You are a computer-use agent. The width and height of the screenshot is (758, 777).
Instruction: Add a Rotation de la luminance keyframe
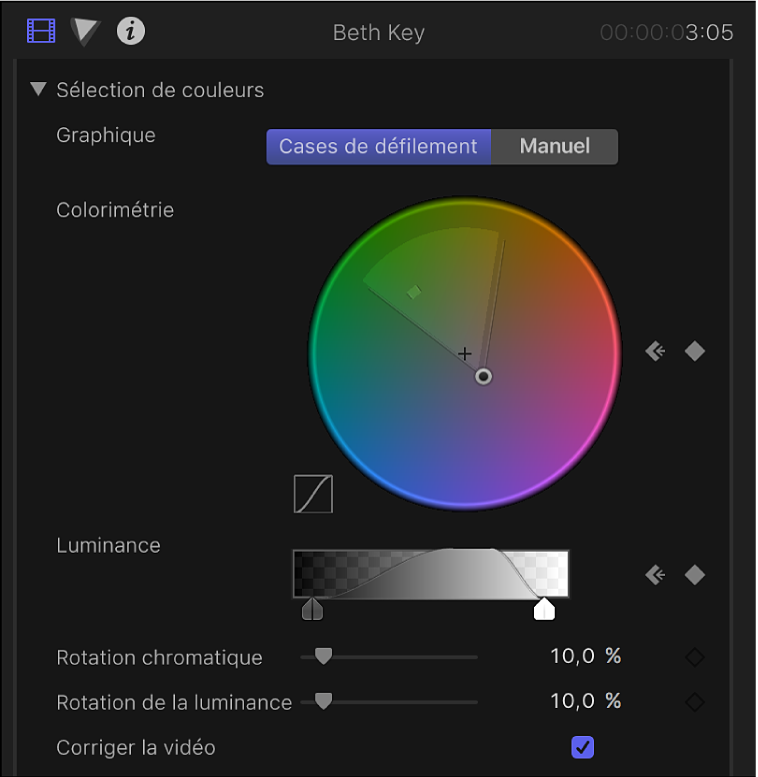pos(695,701)
